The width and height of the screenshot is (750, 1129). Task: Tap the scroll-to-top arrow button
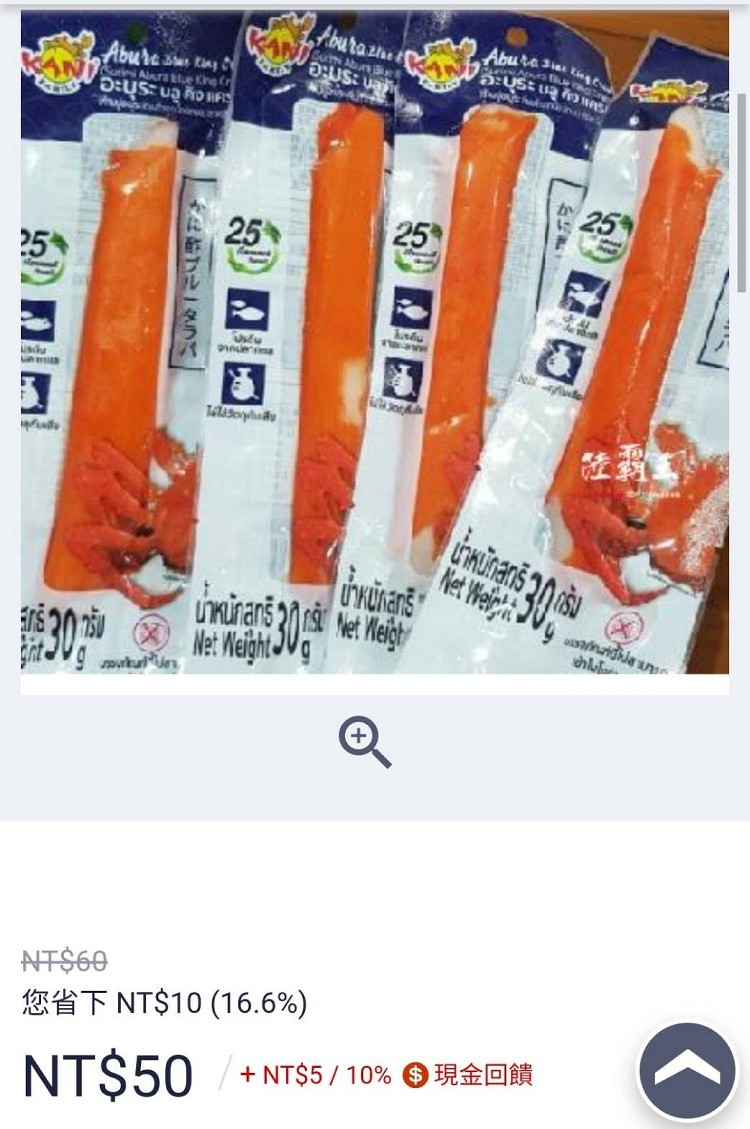pyautogui.click(x=687, y=1070)
